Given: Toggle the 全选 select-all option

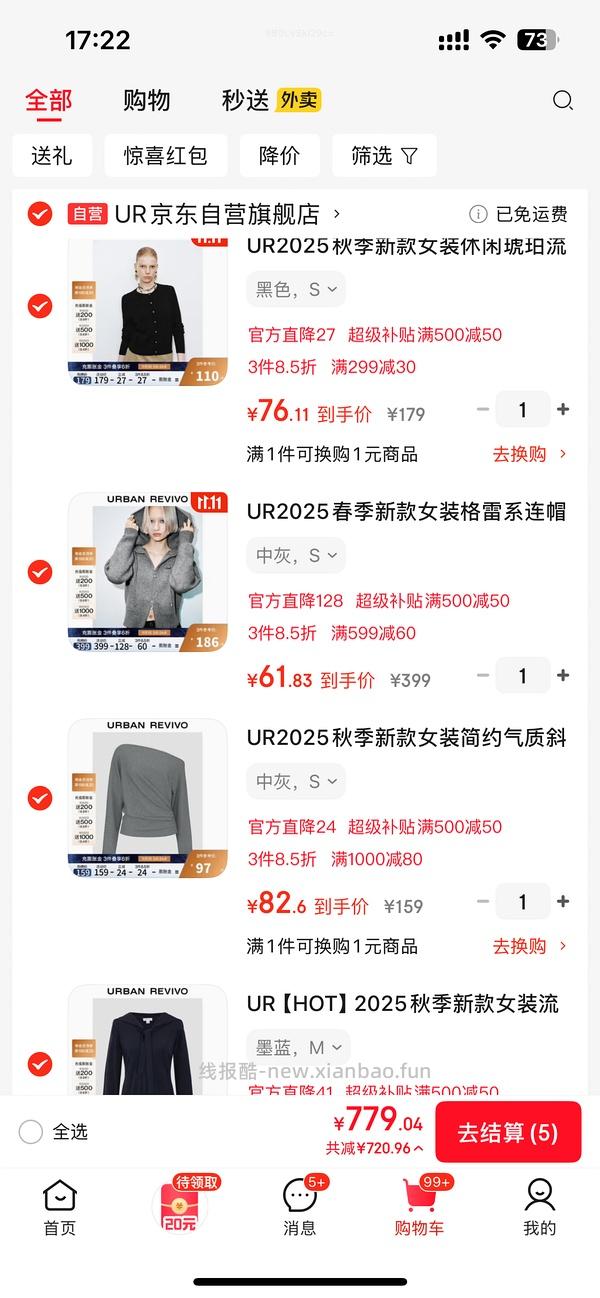Looking at the screenshot, I should click(32, 1132).
